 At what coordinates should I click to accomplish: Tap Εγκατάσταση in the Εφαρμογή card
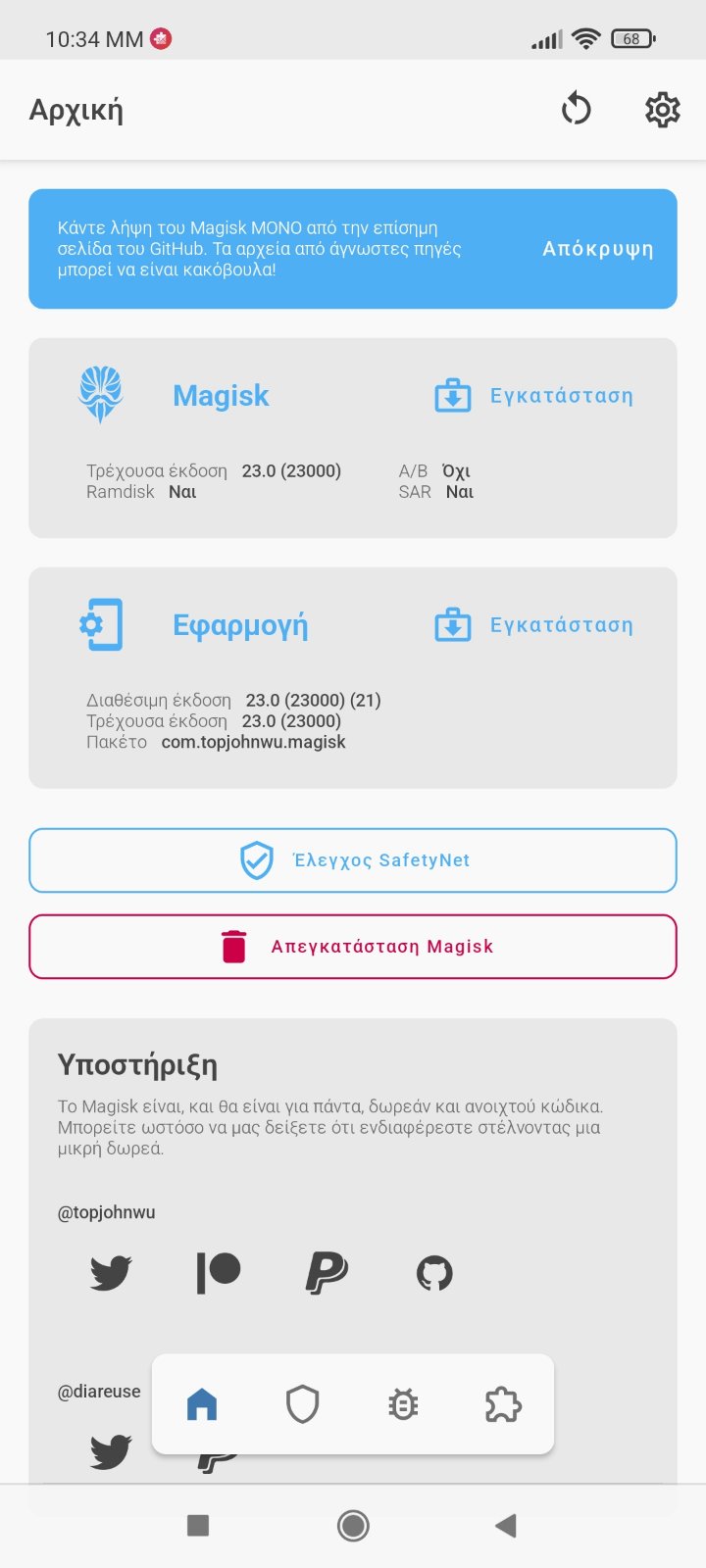(534, 625)
